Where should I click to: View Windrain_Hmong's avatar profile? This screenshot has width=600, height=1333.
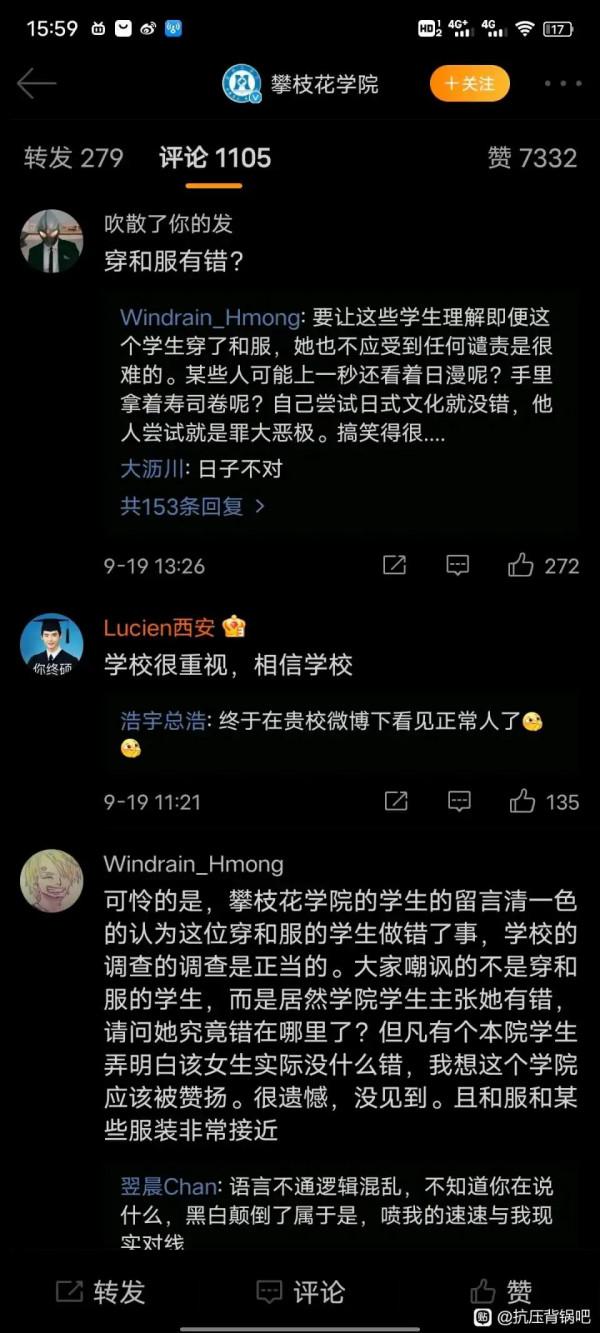point(51,880)
